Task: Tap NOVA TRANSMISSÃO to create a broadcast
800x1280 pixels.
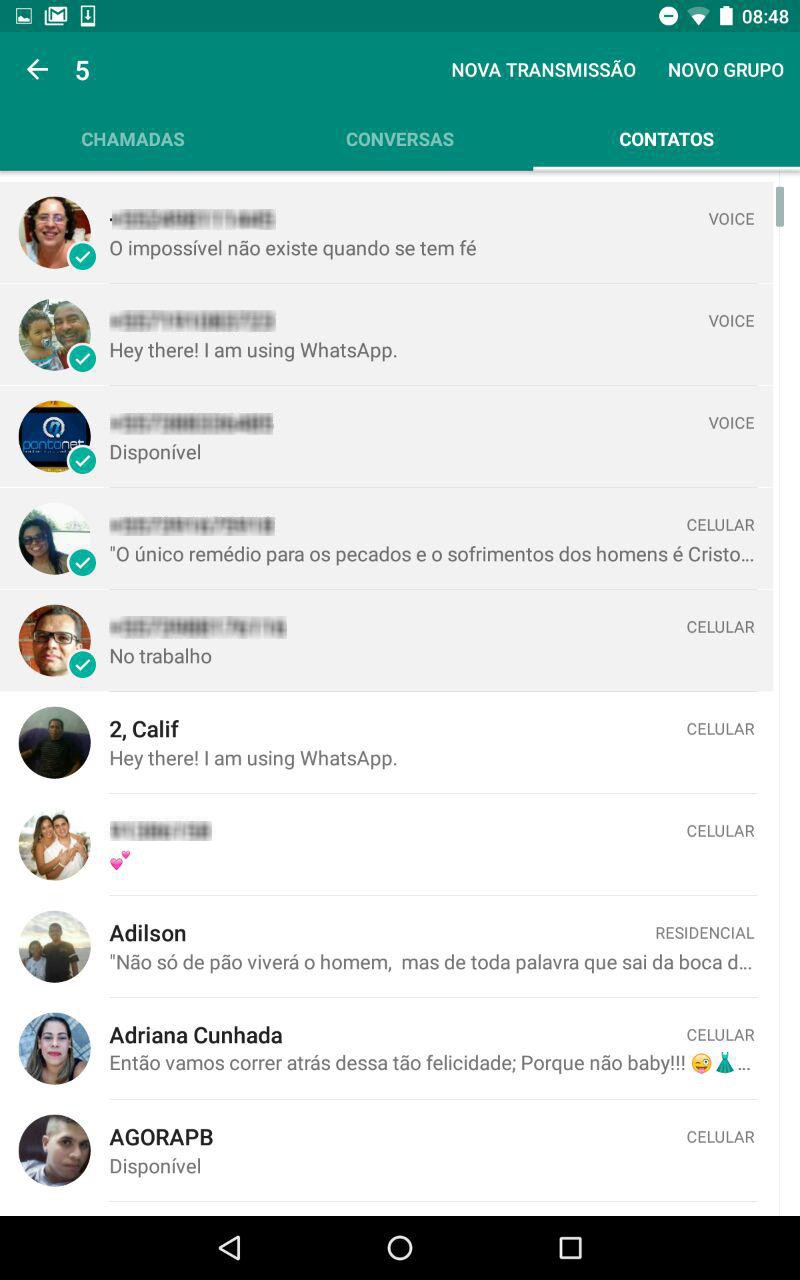Action: point(543,70)
